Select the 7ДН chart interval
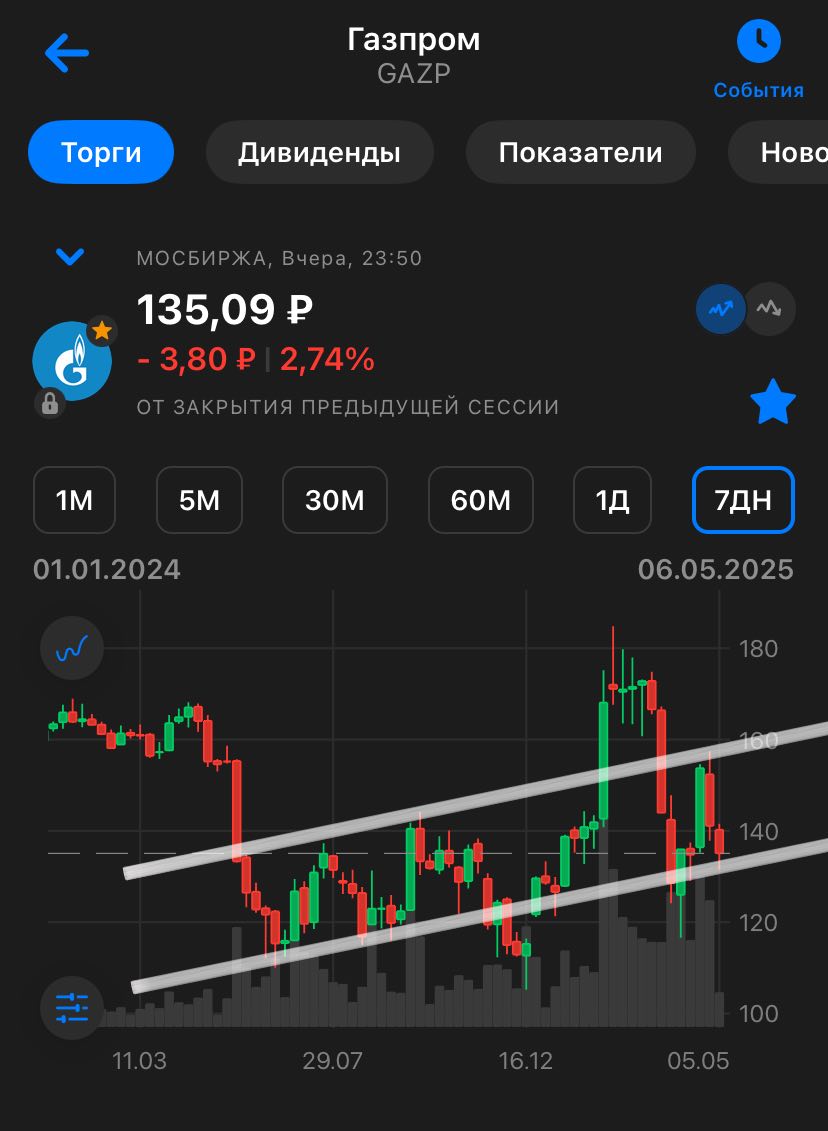 743,500
